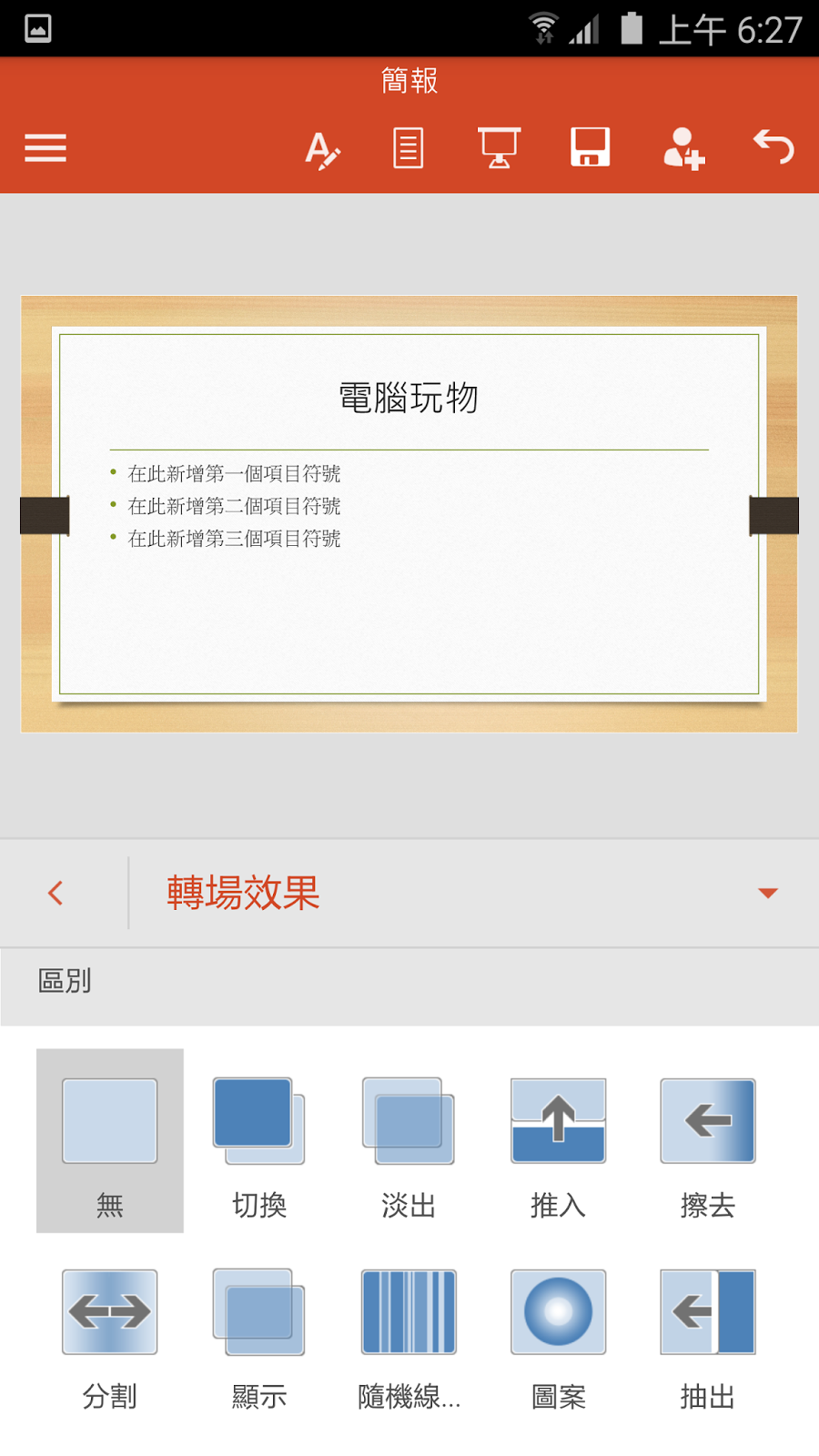Choose the 切換 transition effect
The height and width of the screenshot is (1456, 819).
coord(259,1140)
